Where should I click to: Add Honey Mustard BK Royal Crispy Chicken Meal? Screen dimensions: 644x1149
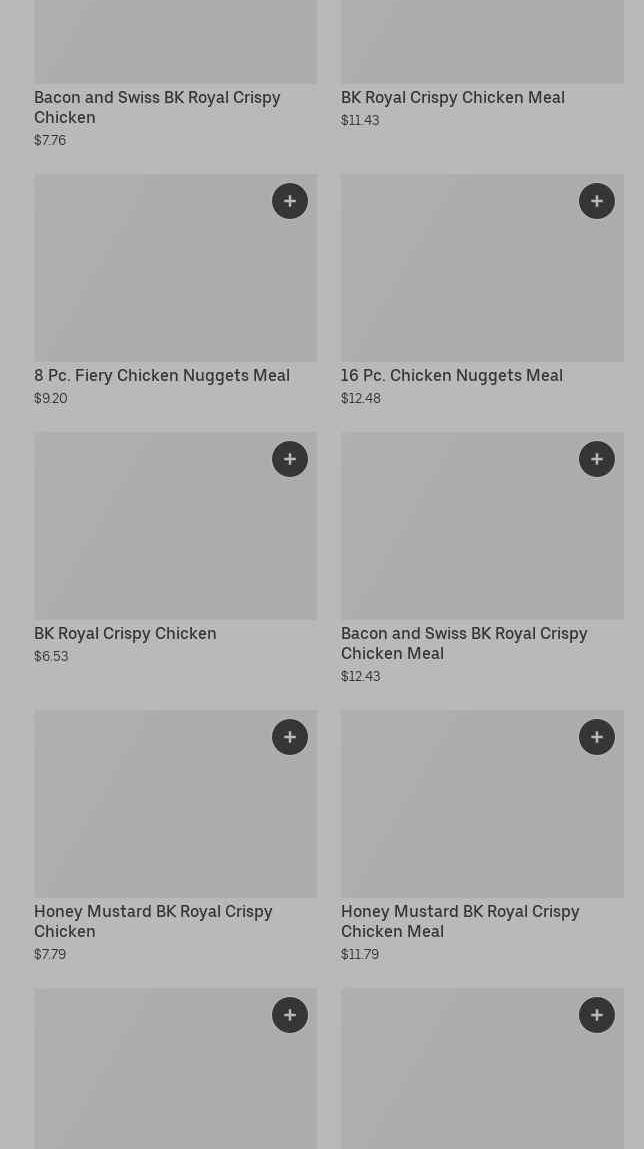pos(597,737)
